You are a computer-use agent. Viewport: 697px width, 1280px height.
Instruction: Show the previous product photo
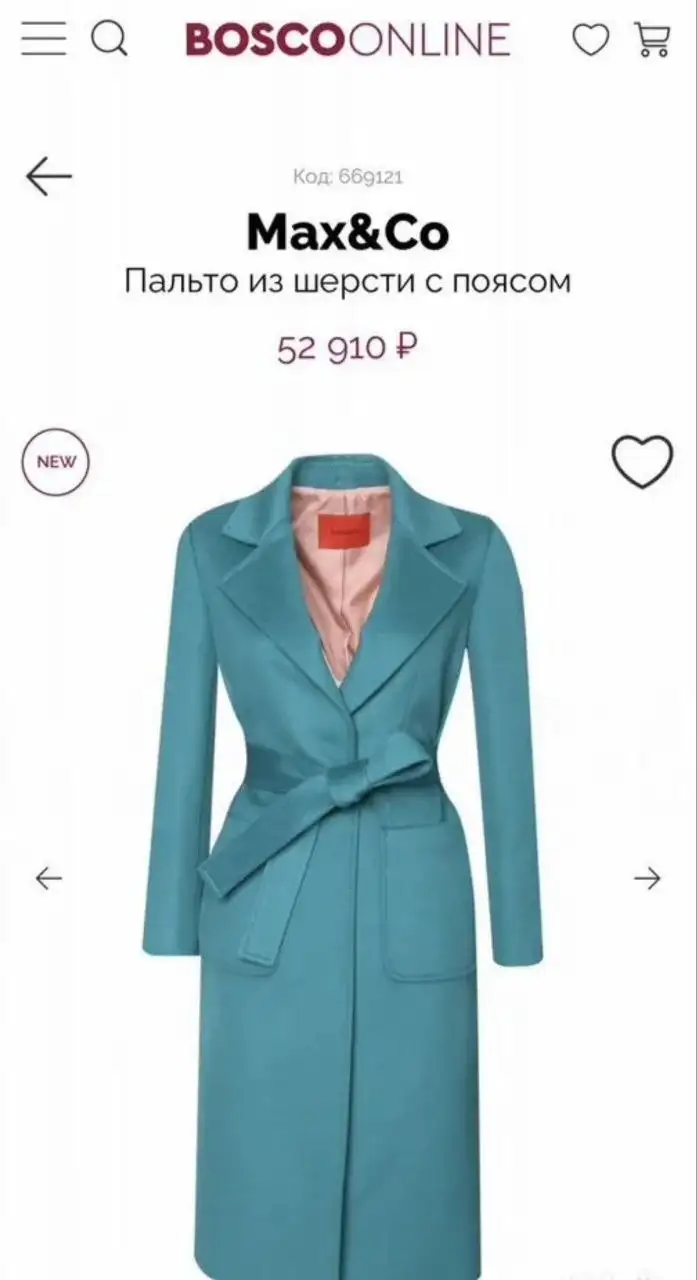[x=48, y=878]
